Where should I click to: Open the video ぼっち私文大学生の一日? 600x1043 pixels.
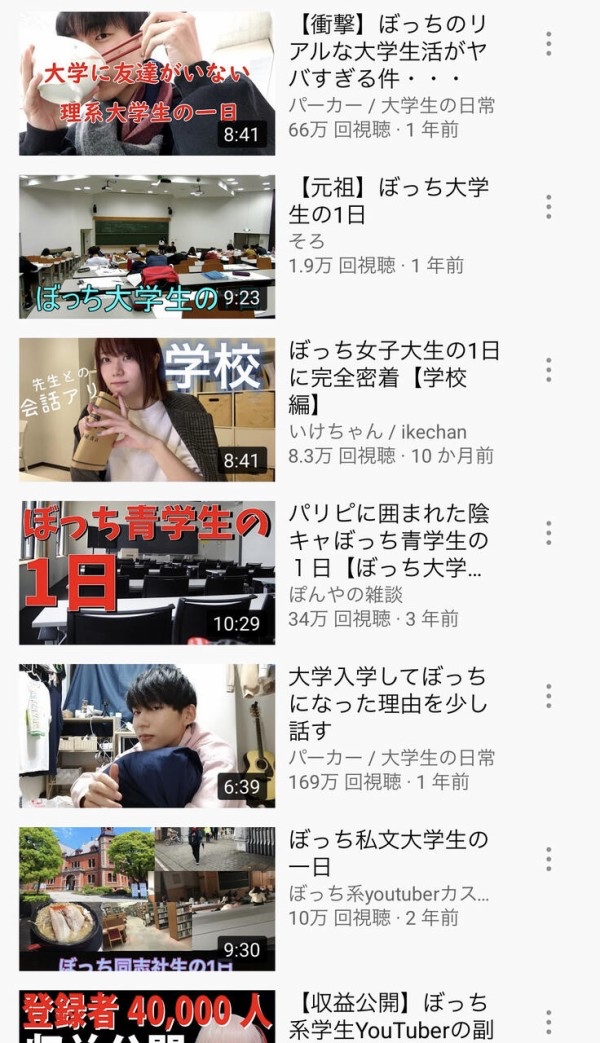(147, 899)
